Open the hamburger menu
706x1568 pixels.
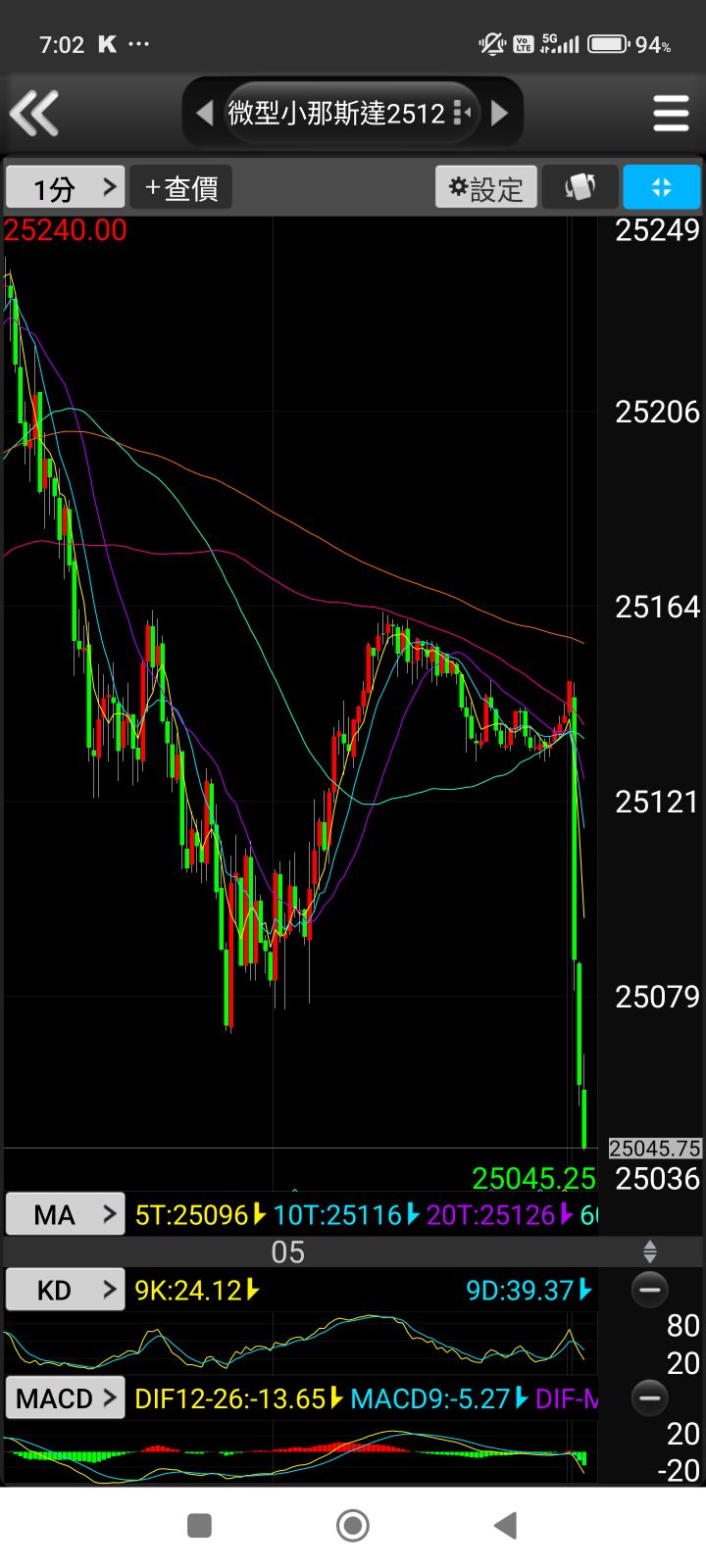(671, 114)
